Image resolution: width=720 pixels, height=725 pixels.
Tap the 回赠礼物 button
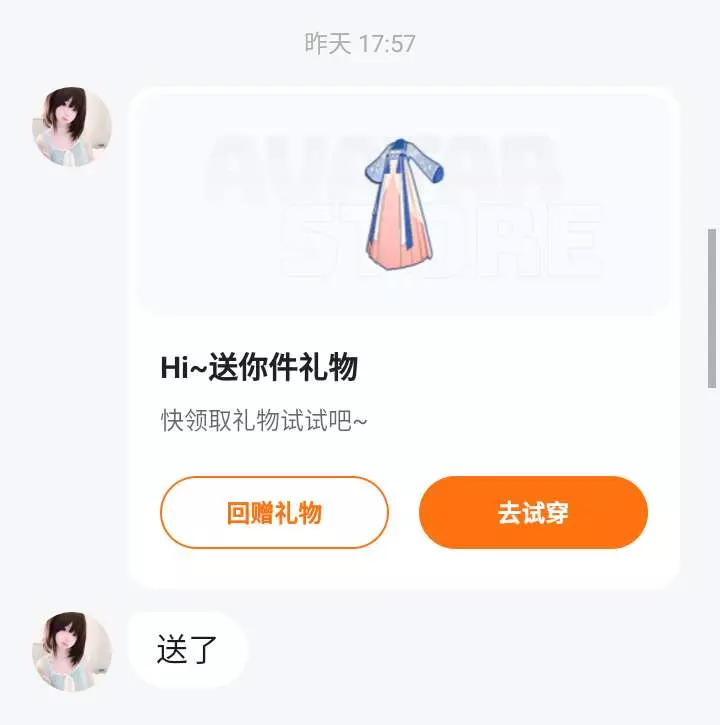(274, 513)
